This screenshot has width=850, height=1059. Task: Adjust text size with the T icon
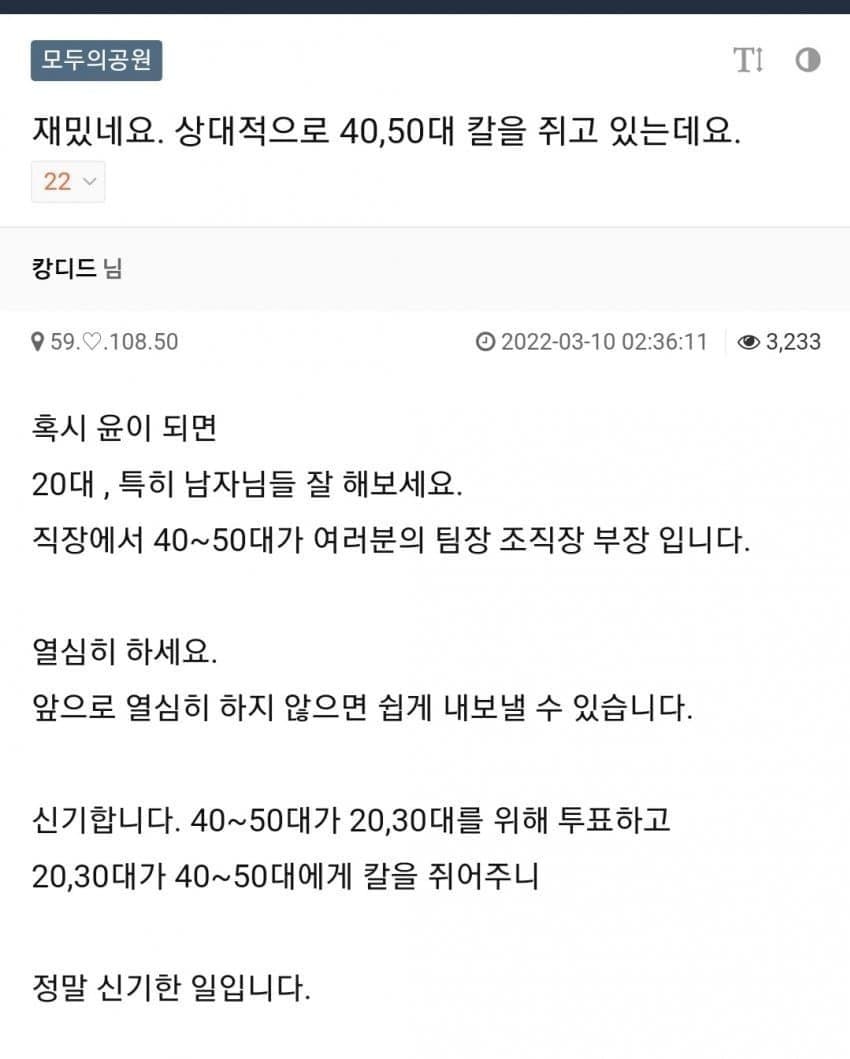pyautogui.click(x=748, y=60)
